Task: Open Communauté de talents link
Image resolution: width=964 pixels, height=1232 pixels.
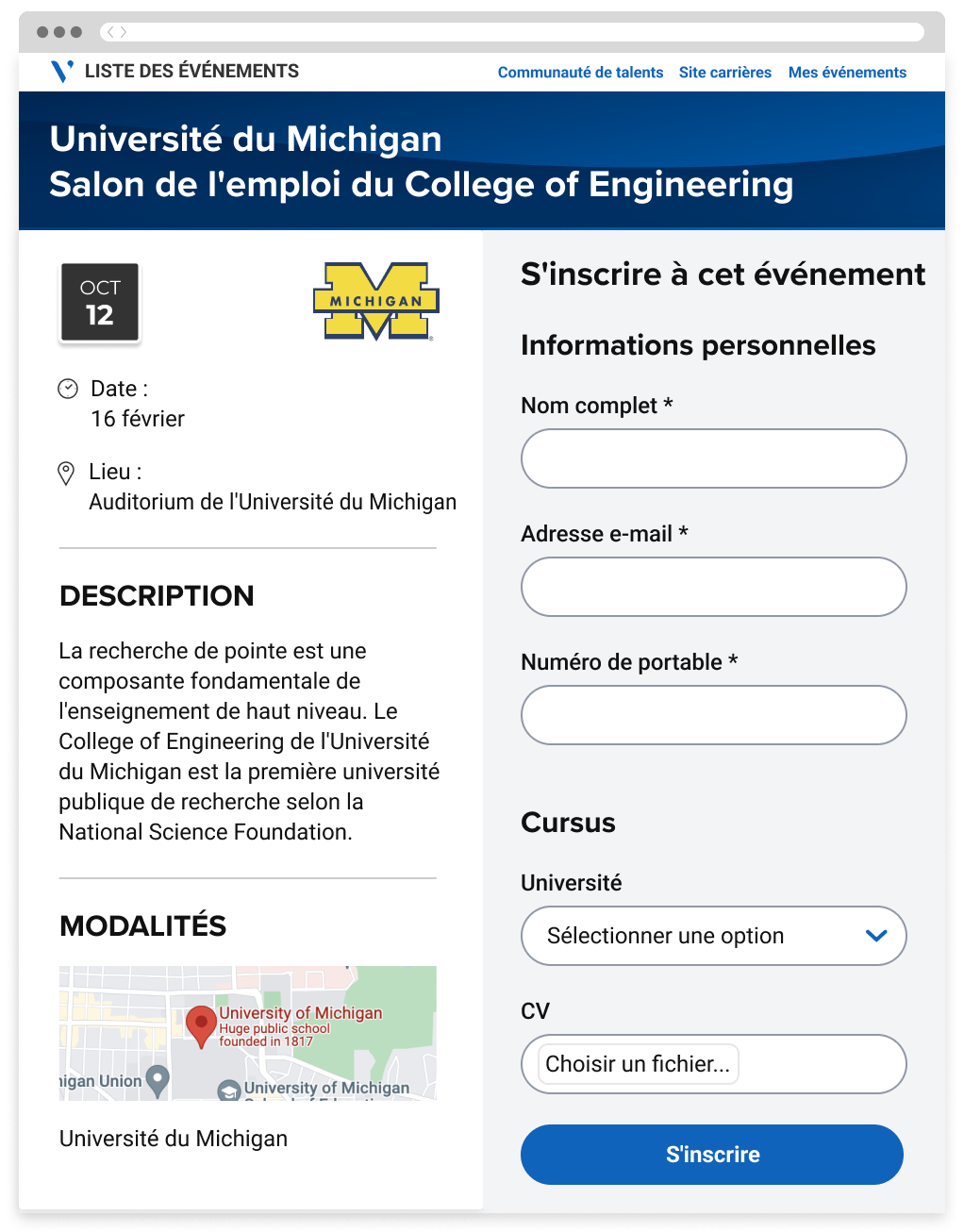Action: coord(580,73)
